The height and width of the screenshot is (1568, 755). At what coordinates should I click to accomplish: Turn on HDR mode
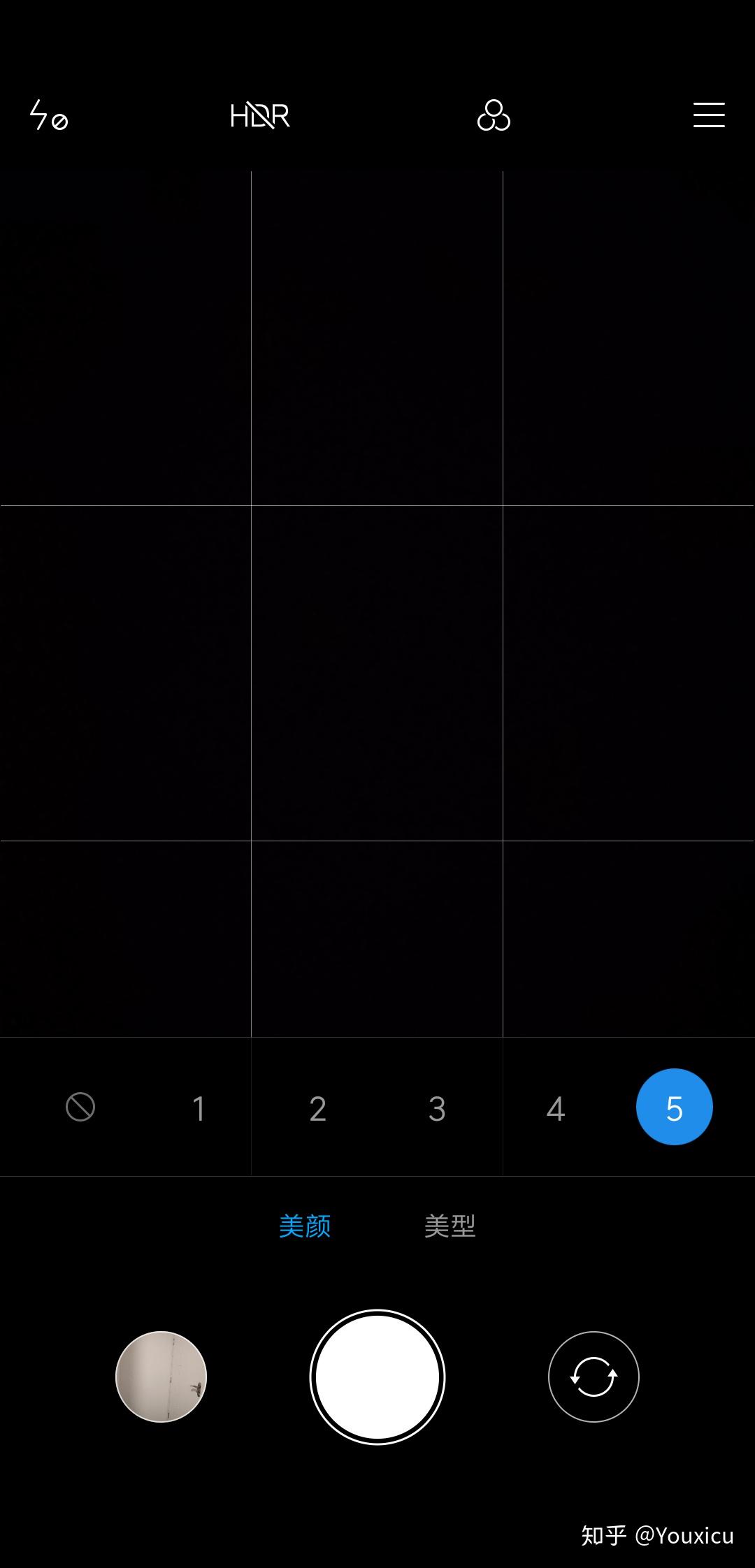[260, 116]
